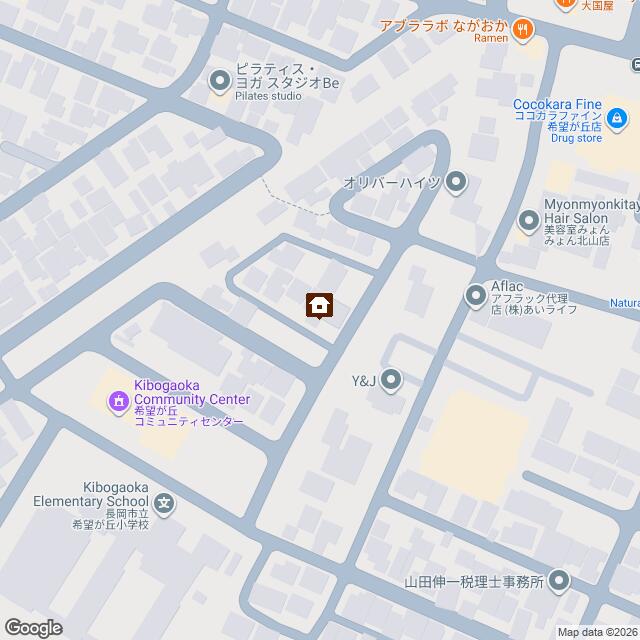
Task: Select the Ramen restaurant pin
Action: (x=522, y=31)
